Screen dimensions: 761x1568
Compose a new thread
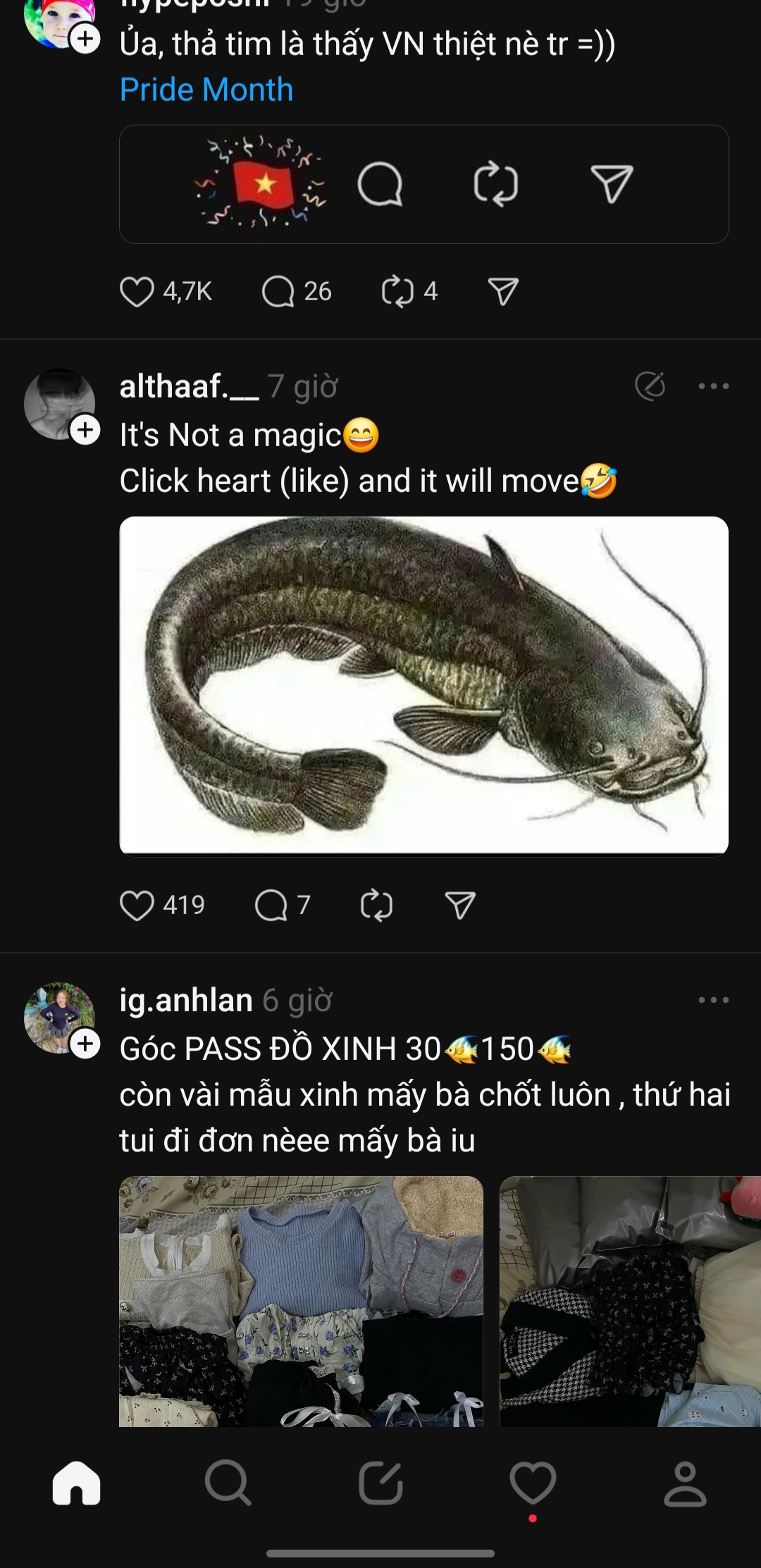(380, 1483)
